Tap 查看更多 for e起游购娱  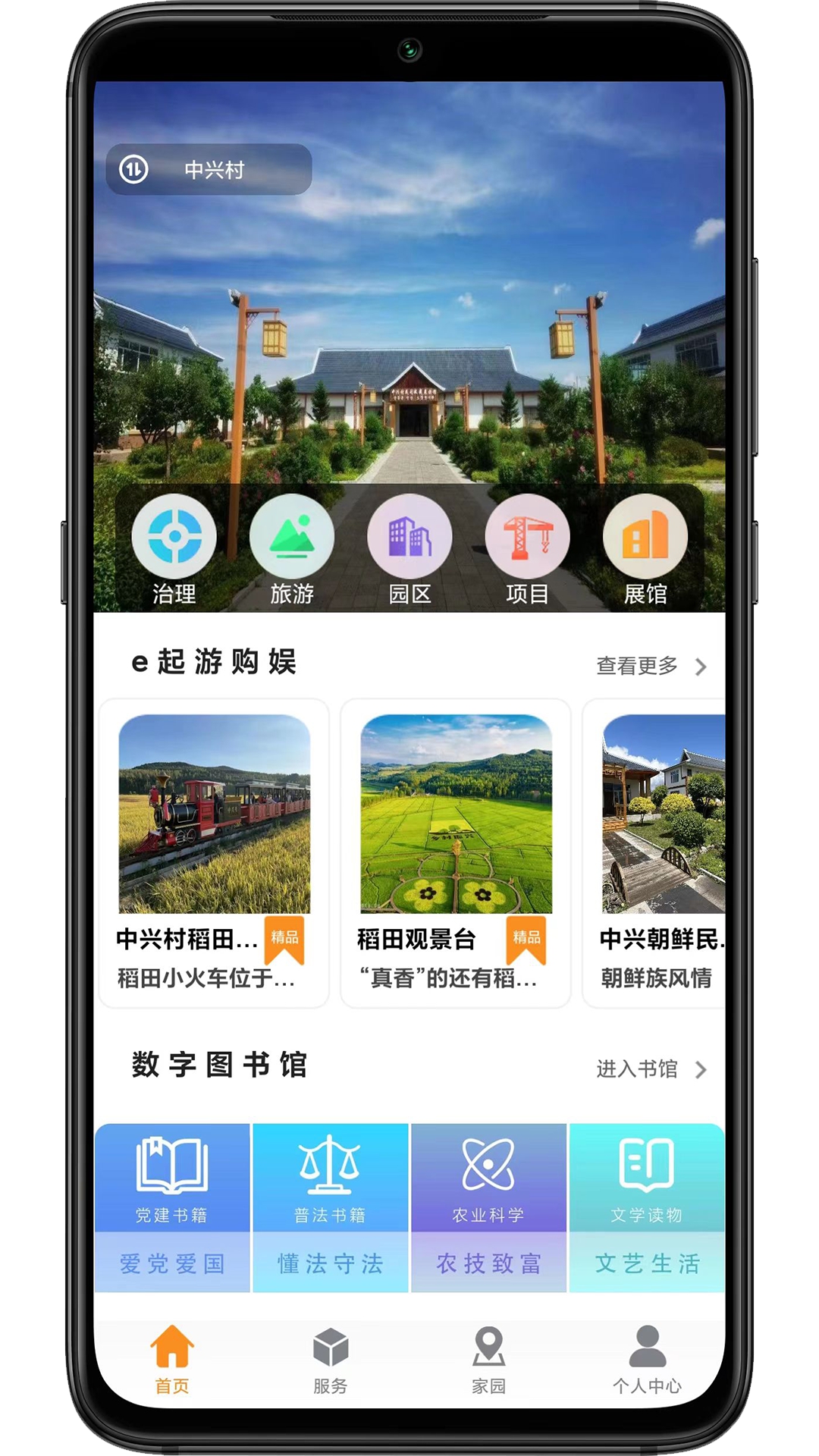coord(651,666)
